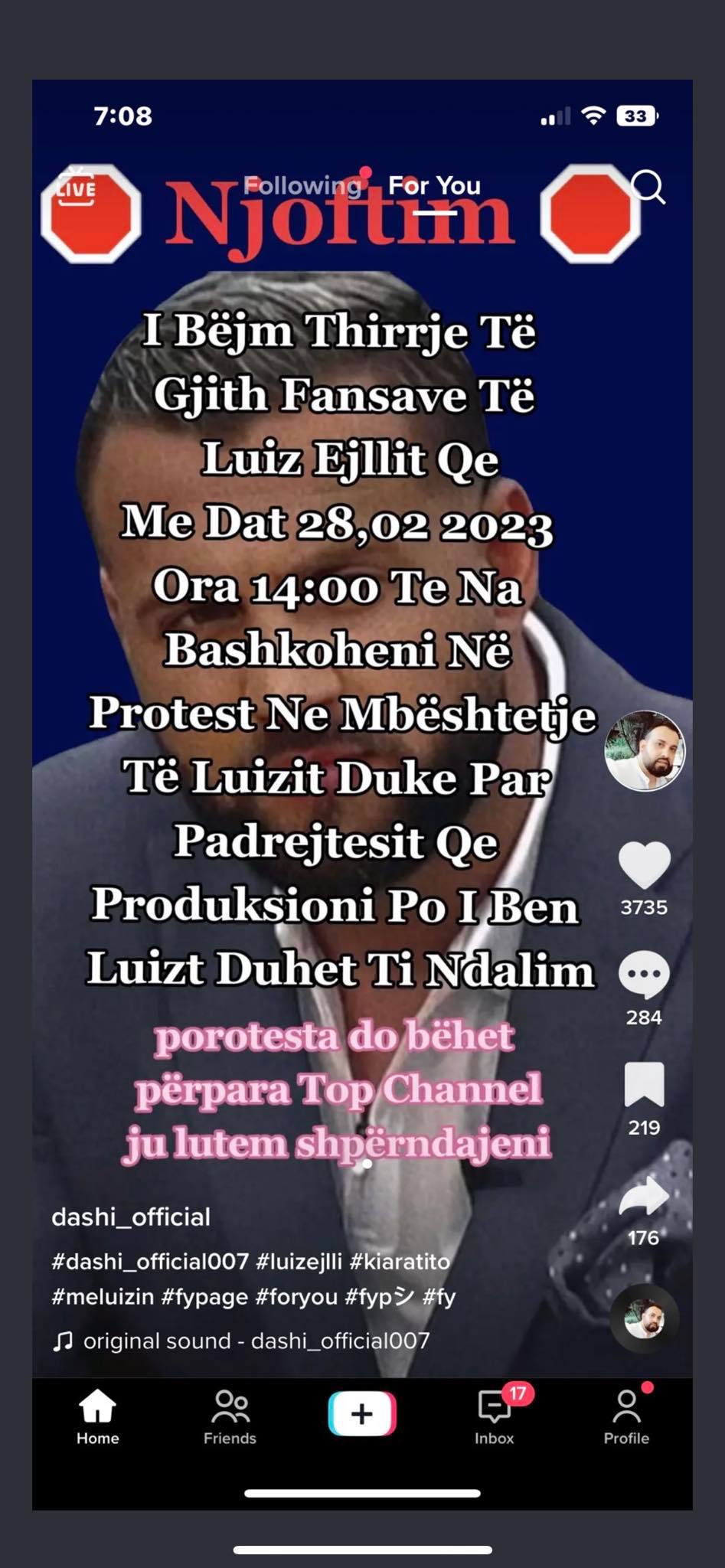This screenshot has width=725, height=1568.
Task: Open the comments on this video
Action: [644, 975]
